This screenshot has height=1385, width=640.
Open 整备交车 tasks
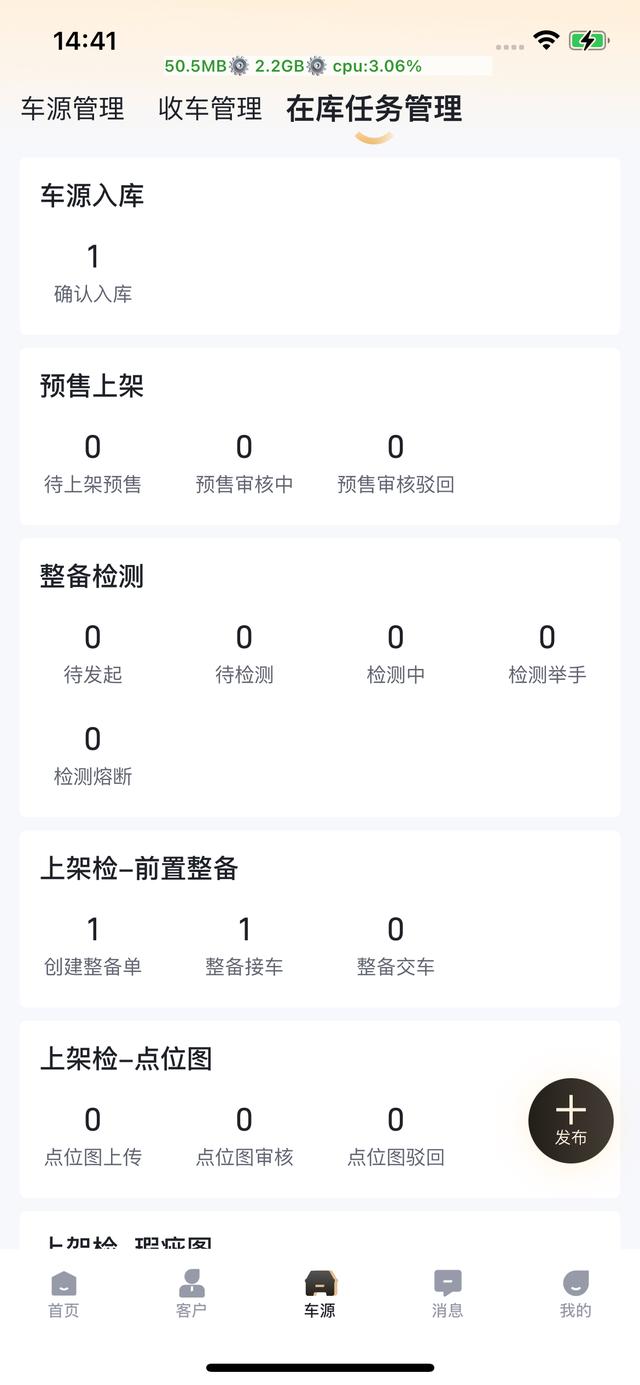(x=396, y=946)
